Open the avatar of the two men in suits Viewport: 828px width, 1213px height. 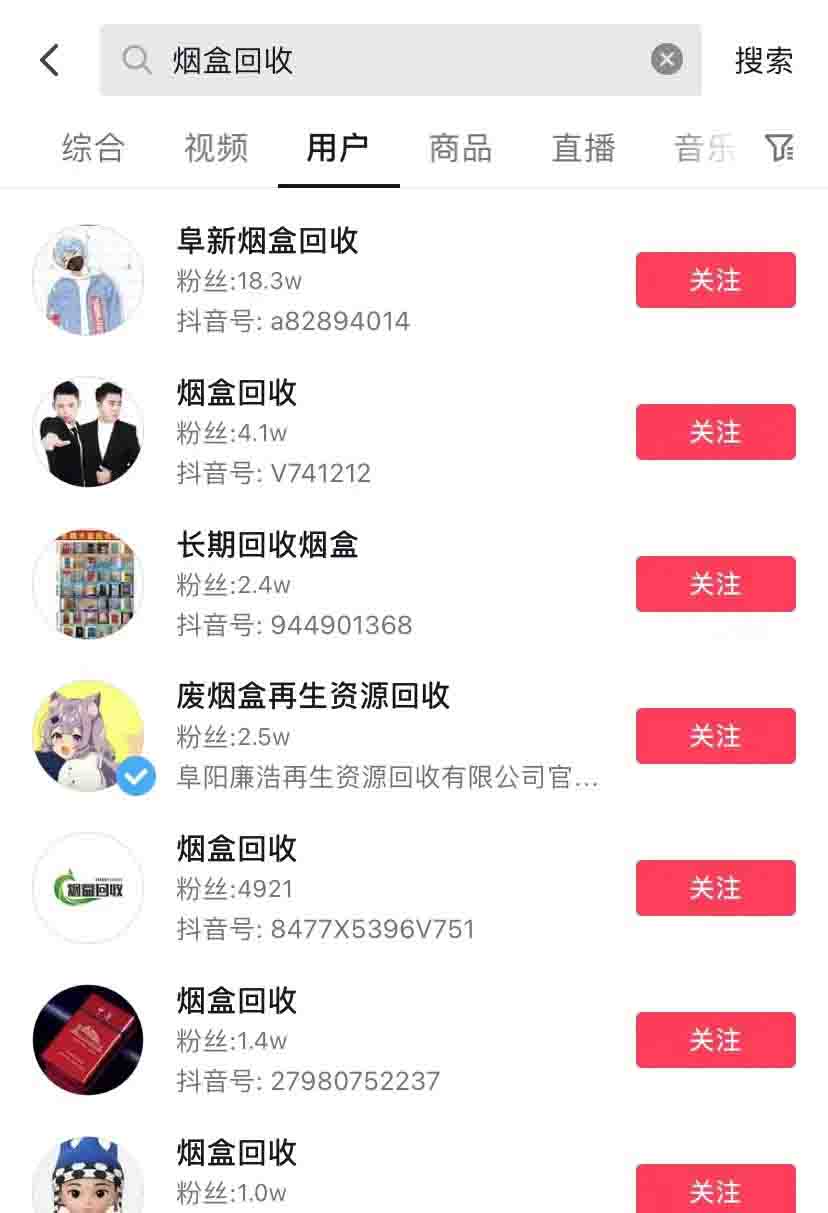click(88, 432)
